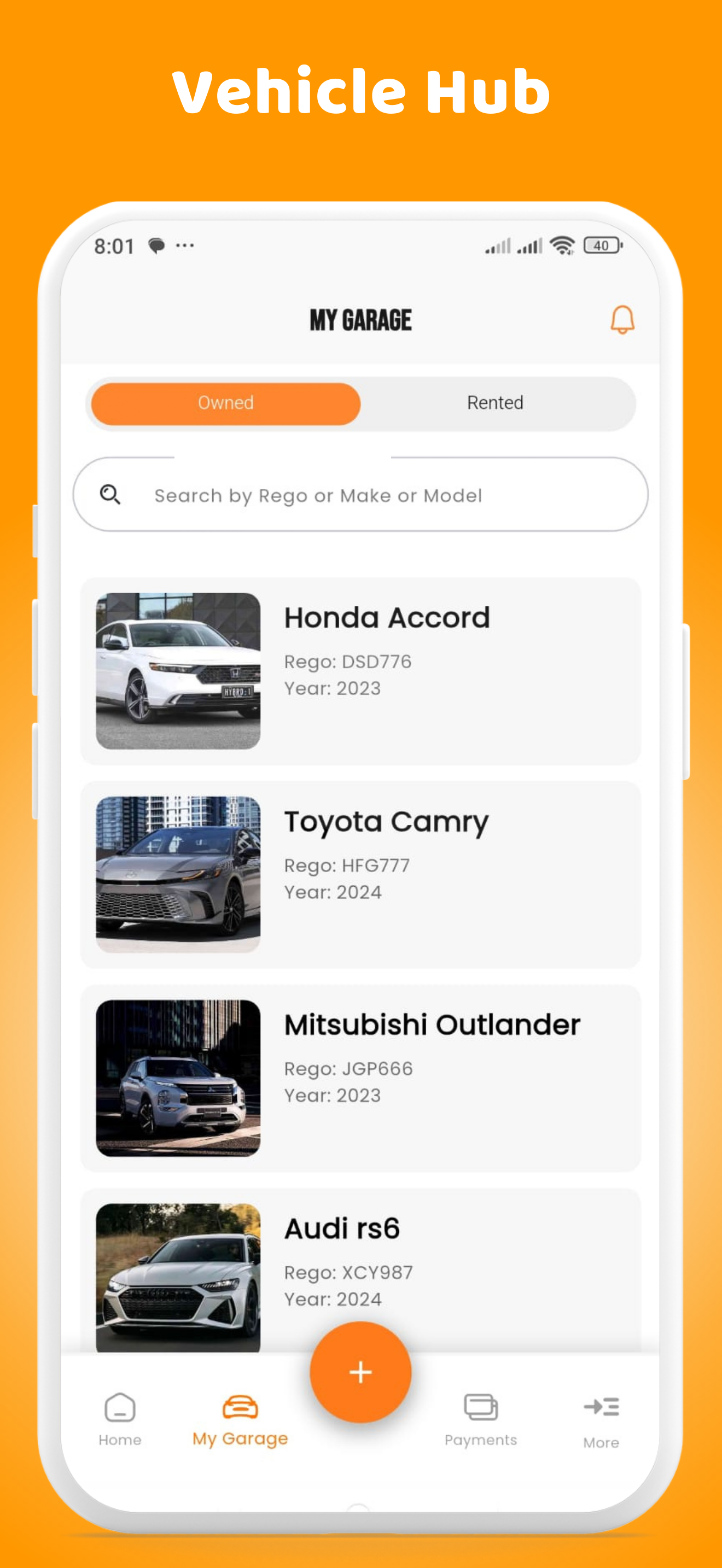Open Payments via the card icon
722x1568 pixels.
[480, 1407]
